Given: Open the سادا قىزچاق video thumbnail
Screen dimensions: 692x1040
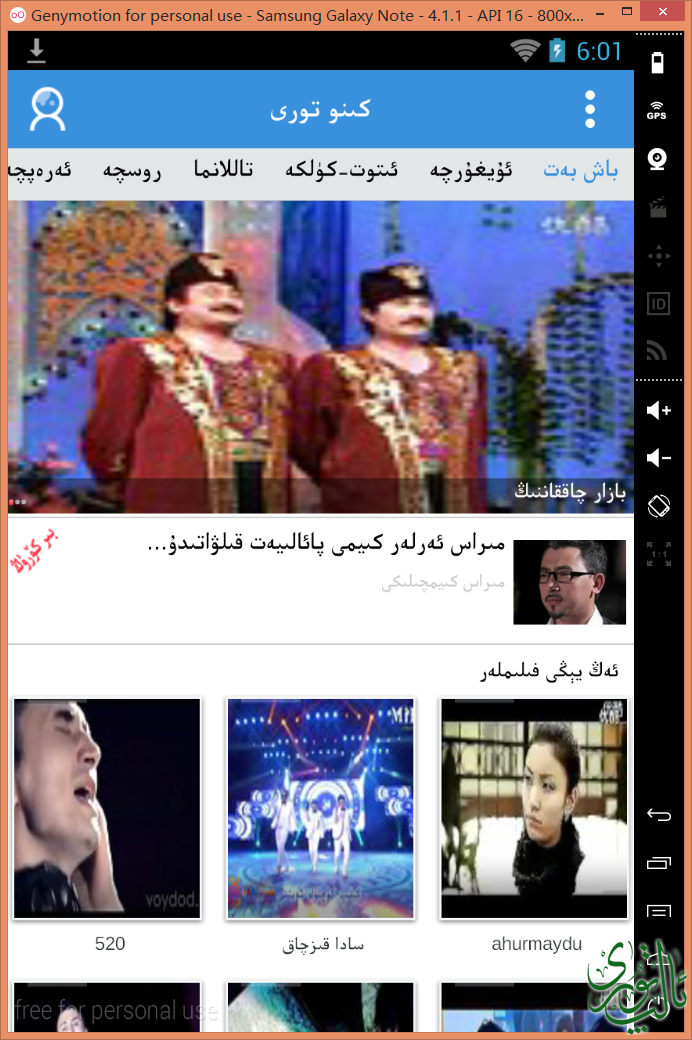Looking at the screenshot, I should click(x=321, y=808).
